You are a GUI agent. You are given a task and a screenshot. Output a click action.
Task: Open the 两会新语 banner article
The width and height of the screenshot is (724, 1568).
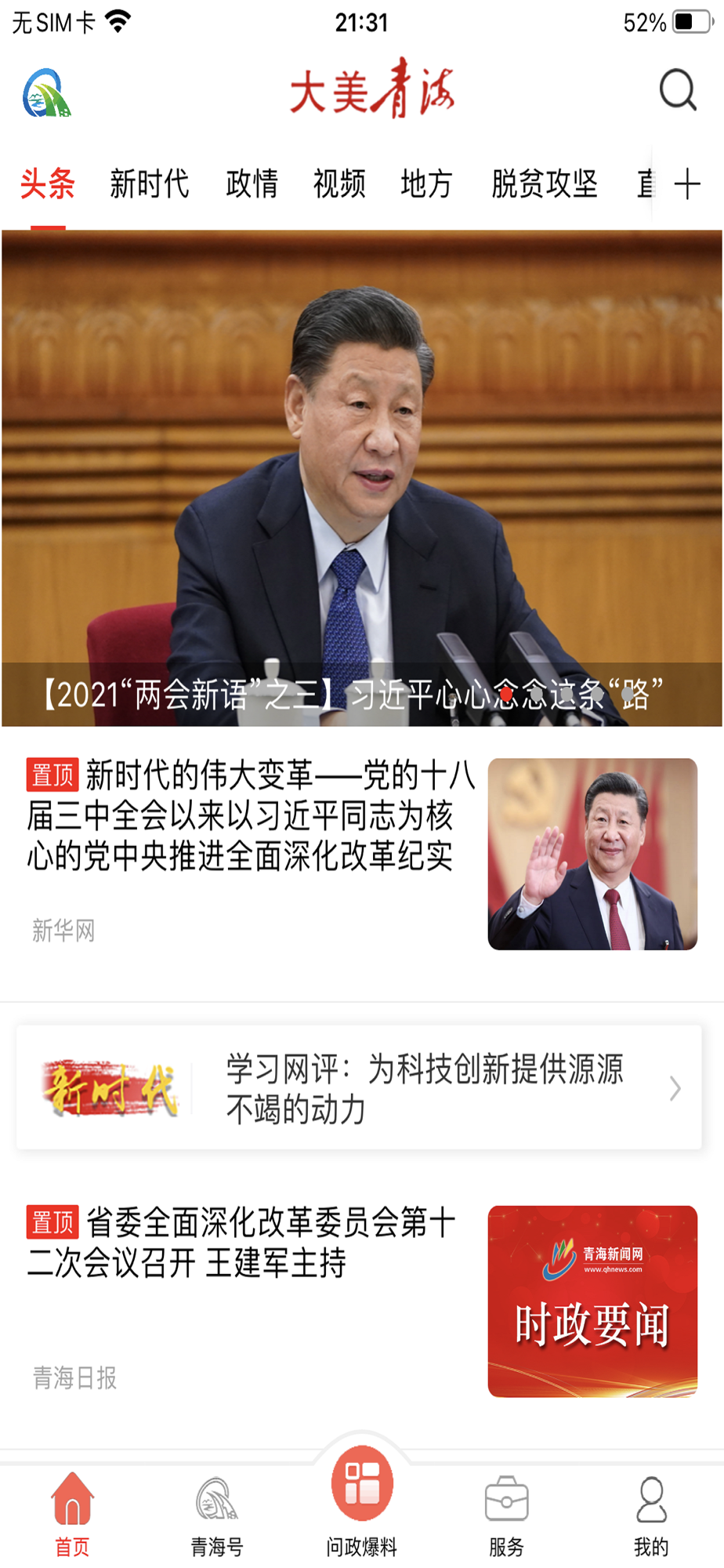[x=362, y=477]
